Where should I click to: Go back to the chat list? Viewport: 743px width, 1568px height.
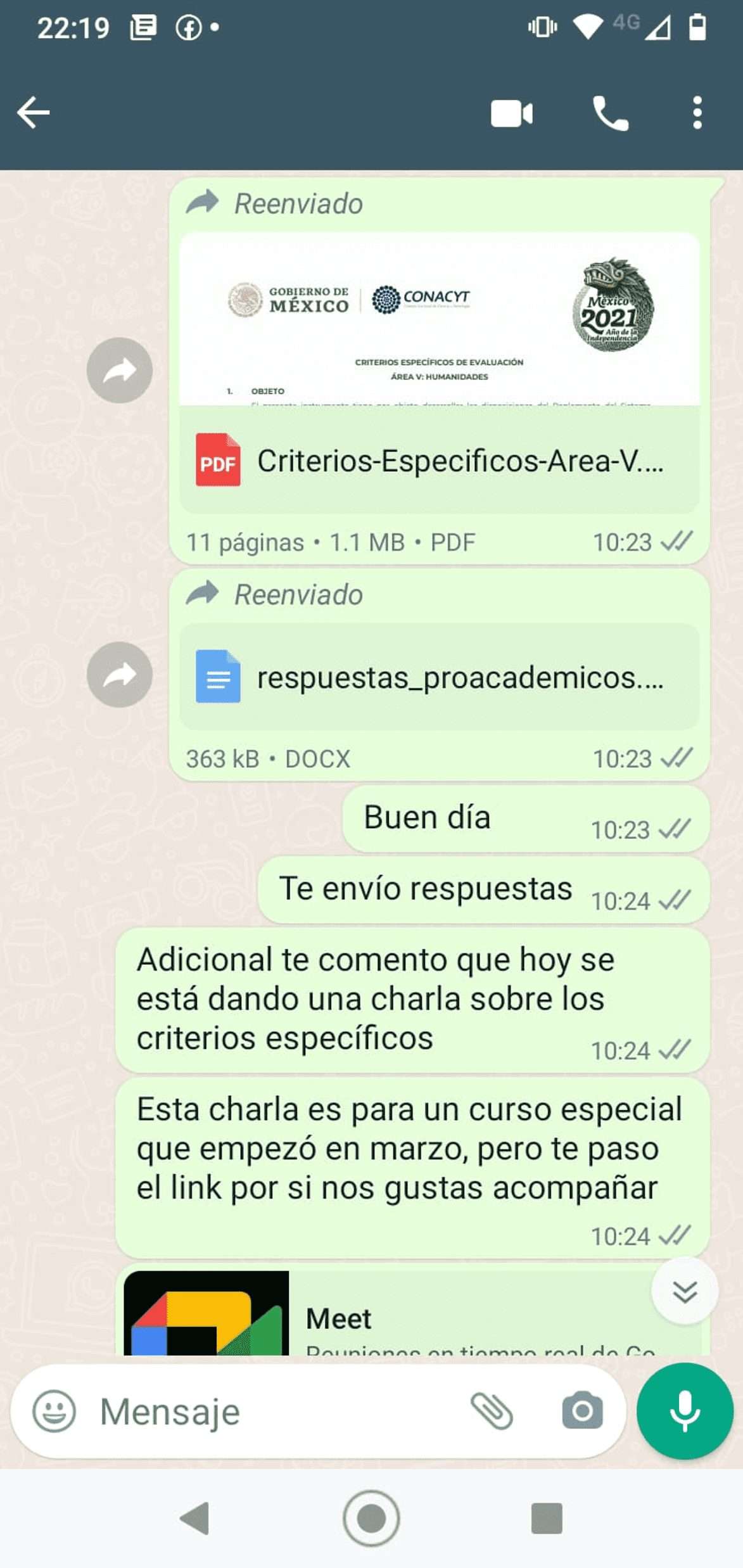click(34, 113)
